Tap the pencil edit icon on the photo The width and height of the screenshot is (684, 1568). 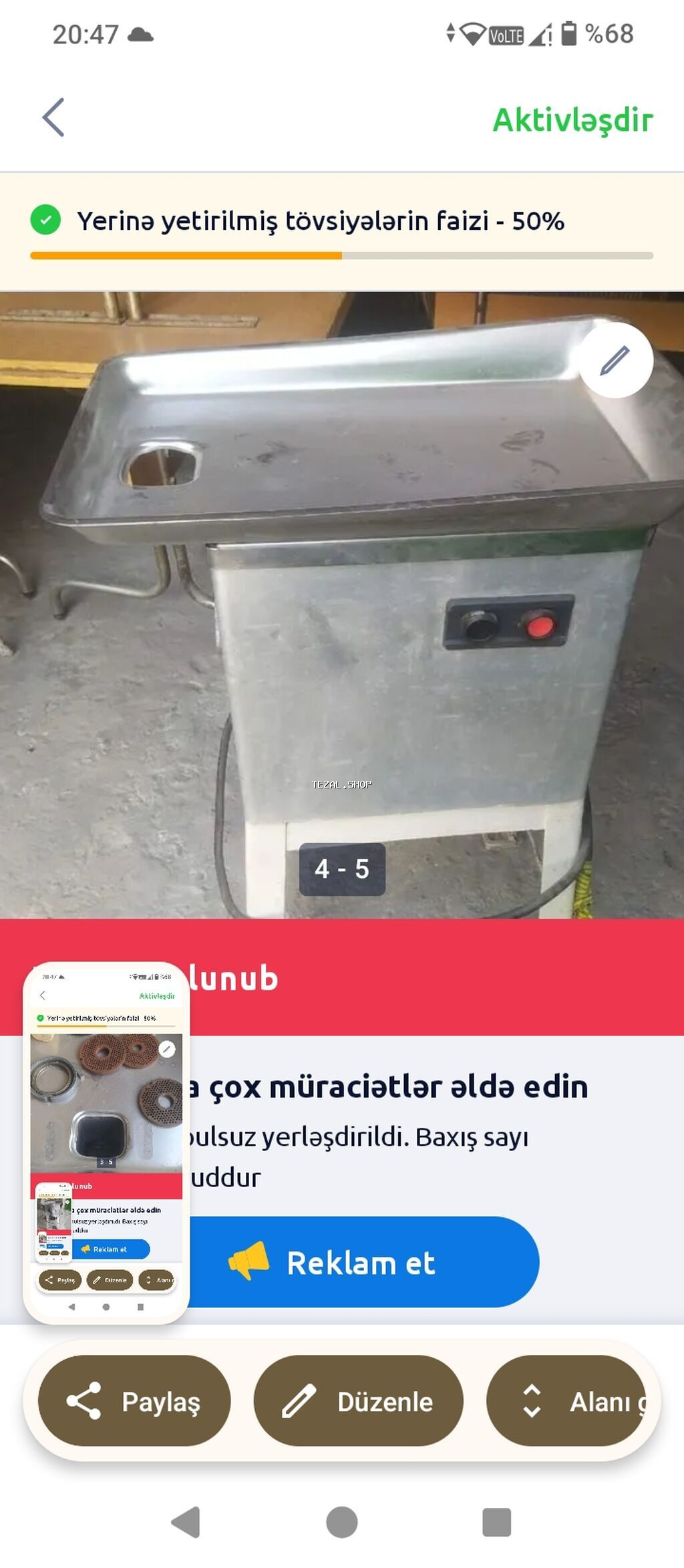tap(615, 359)
